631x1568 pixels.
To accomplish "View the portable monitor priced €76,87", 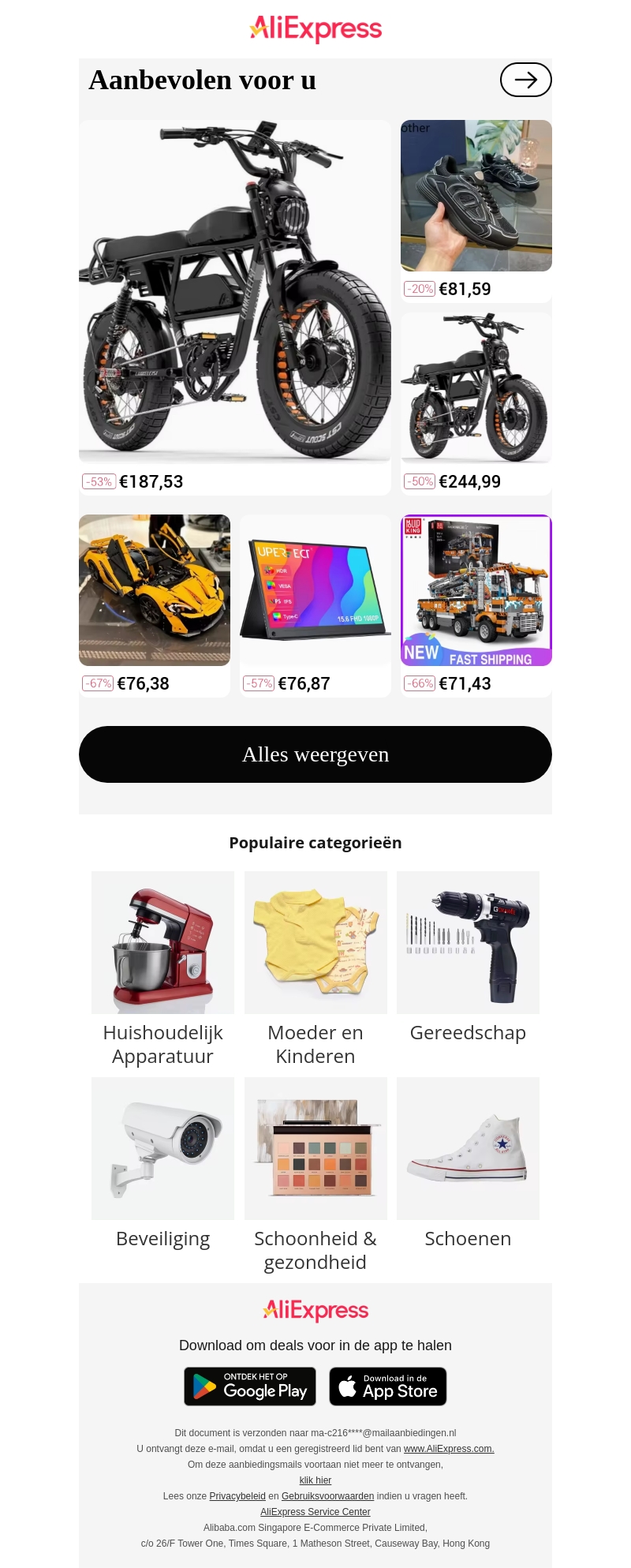I will pos(315,590).
